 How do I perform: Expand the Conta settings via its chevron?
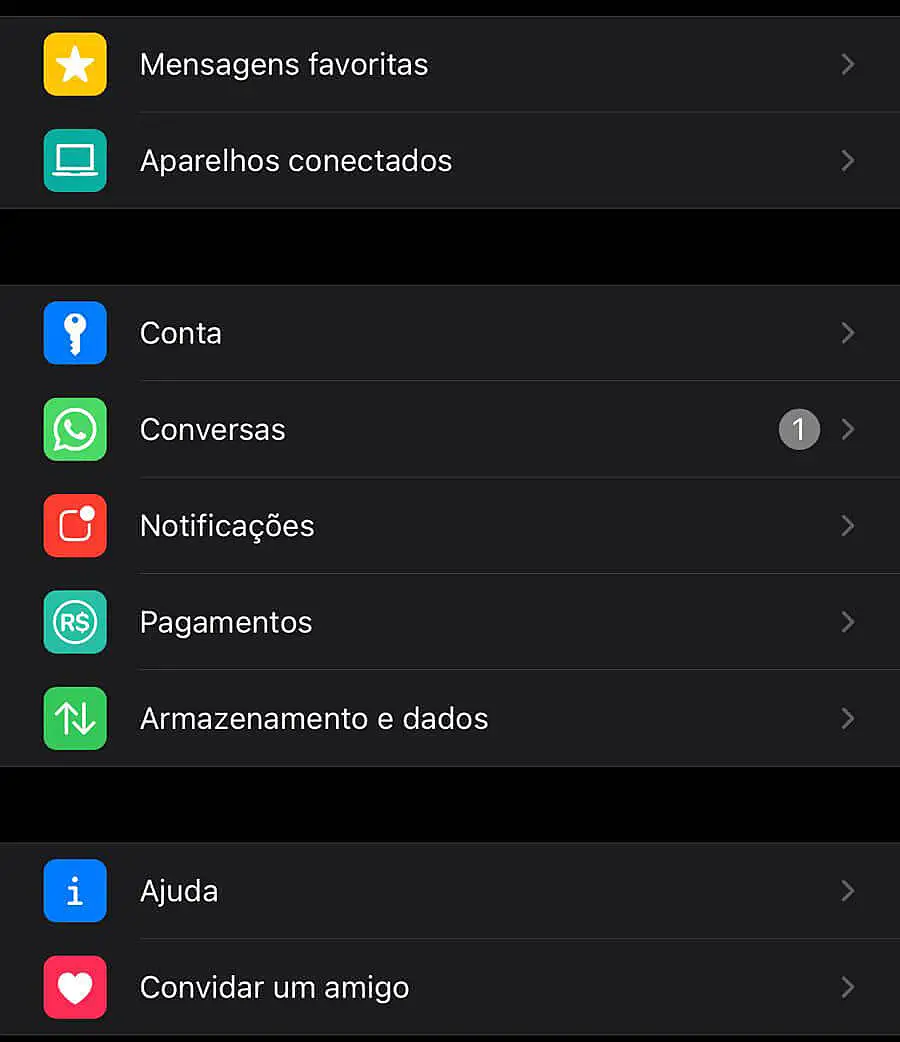pos(847,333)
